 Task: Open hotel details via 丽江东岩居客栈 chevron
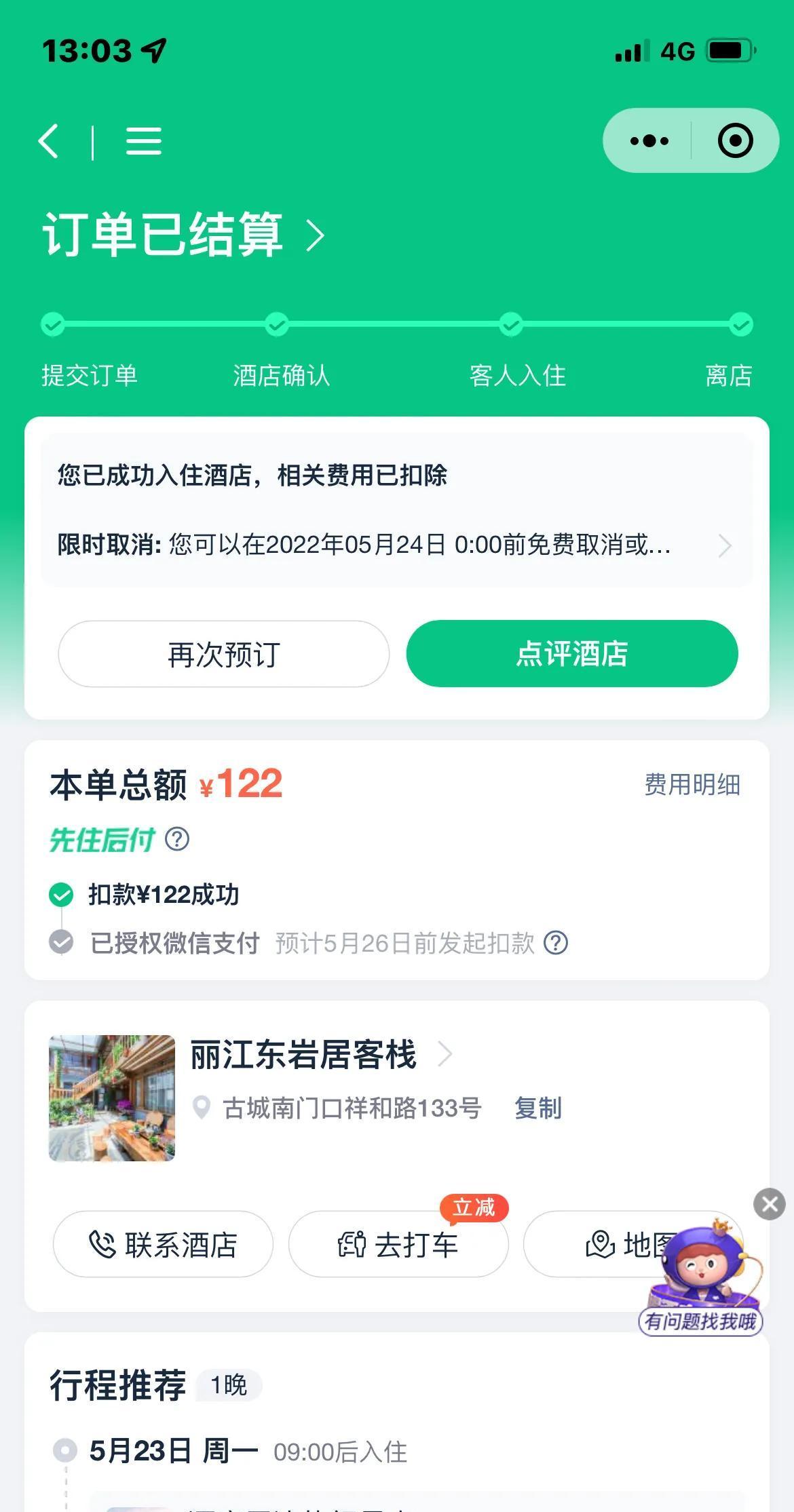pos(446,1054)
